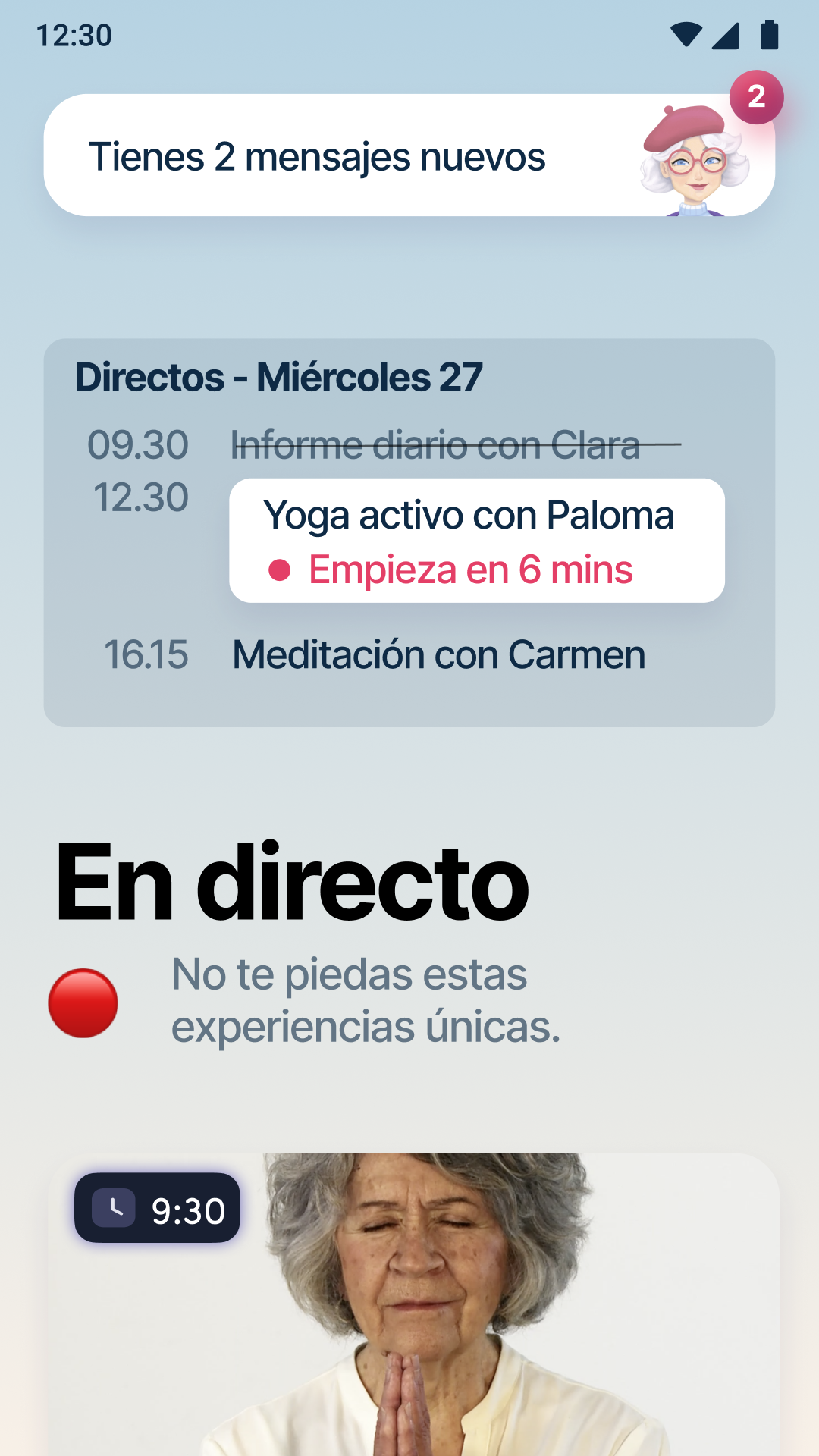Image resolution: width=819 pixels, height=1456 pixels.
Task: Open Yoga activo con Paloma session
Action: click(x=476, y=540)
